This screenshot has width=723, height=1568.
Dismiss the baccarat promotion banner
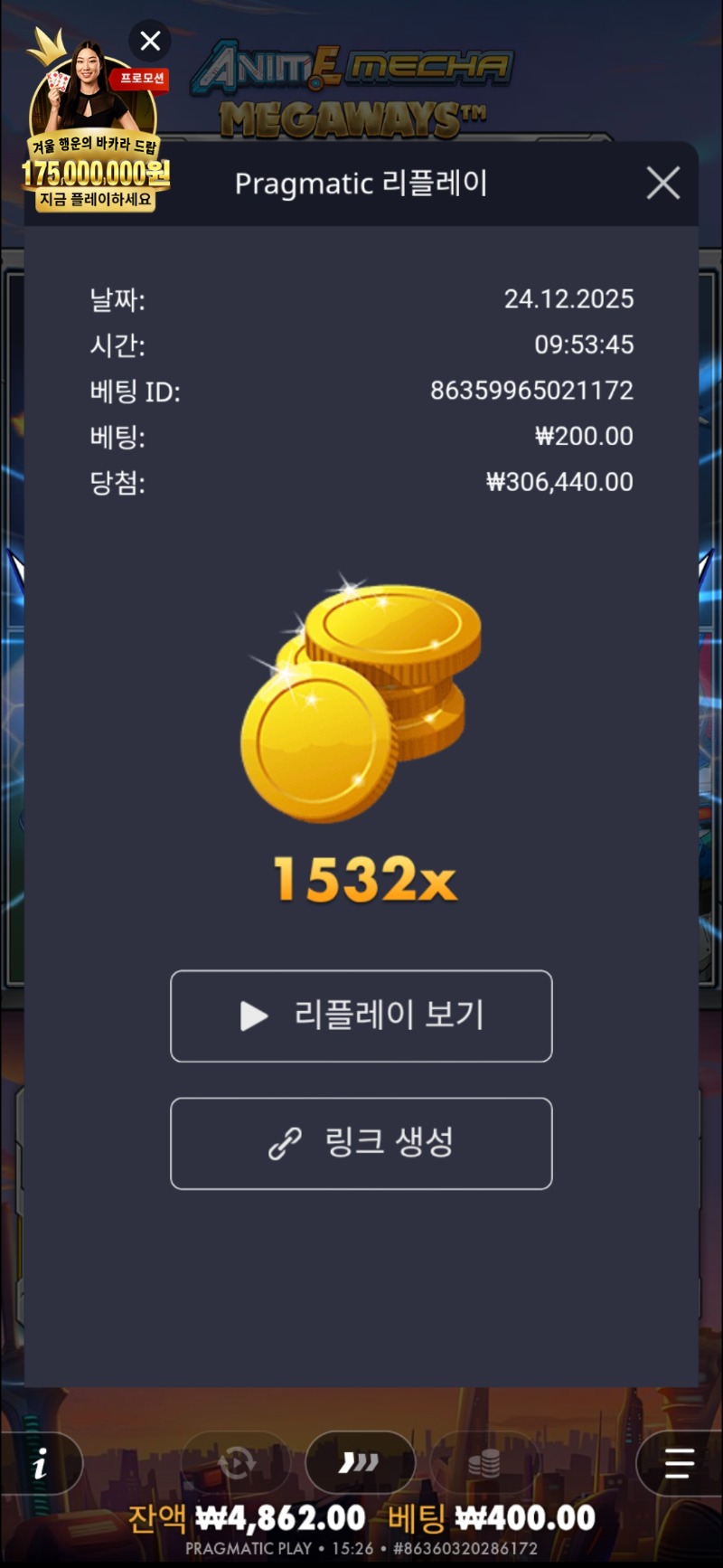pos(150,41)
